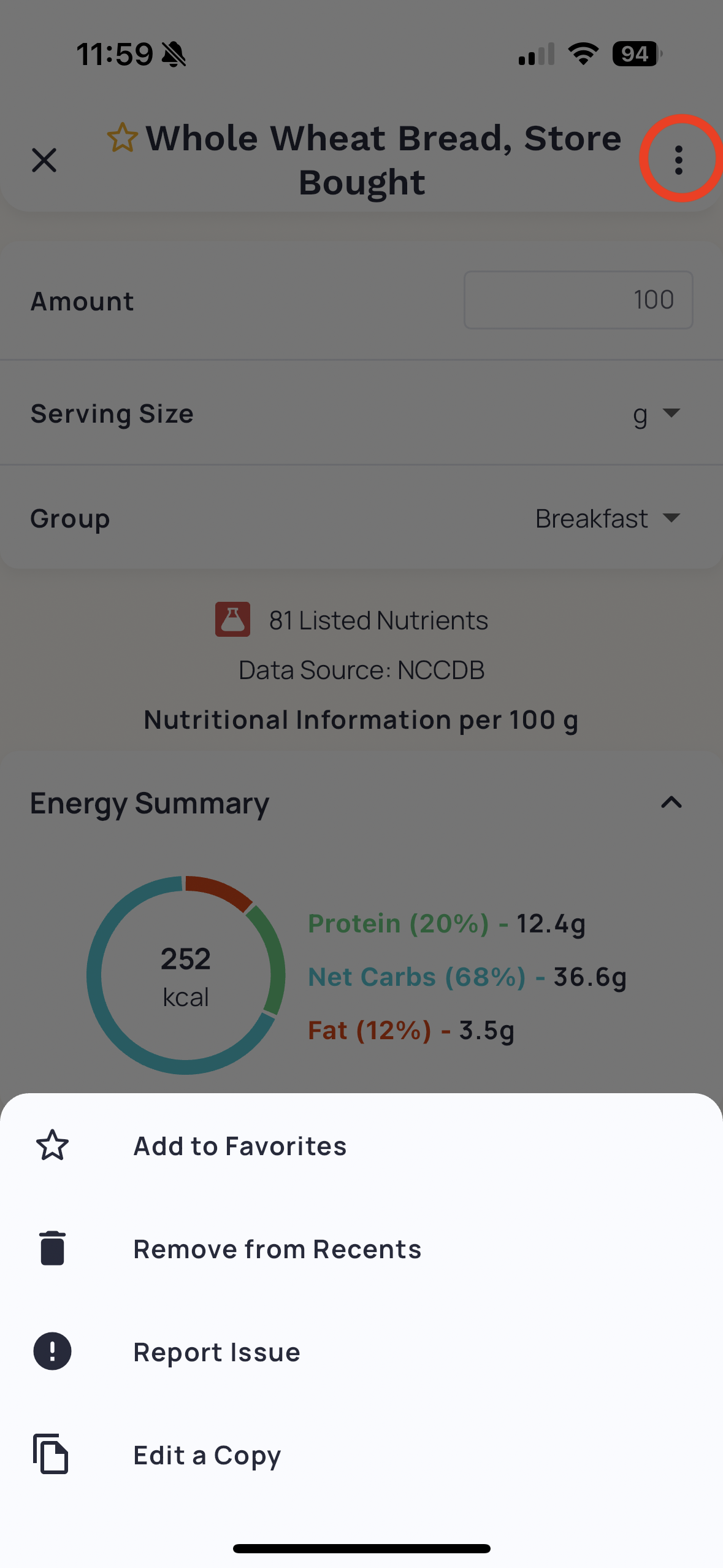
Task: Click the copy icon beside Edit a Copy
Action: (52, 1454)
